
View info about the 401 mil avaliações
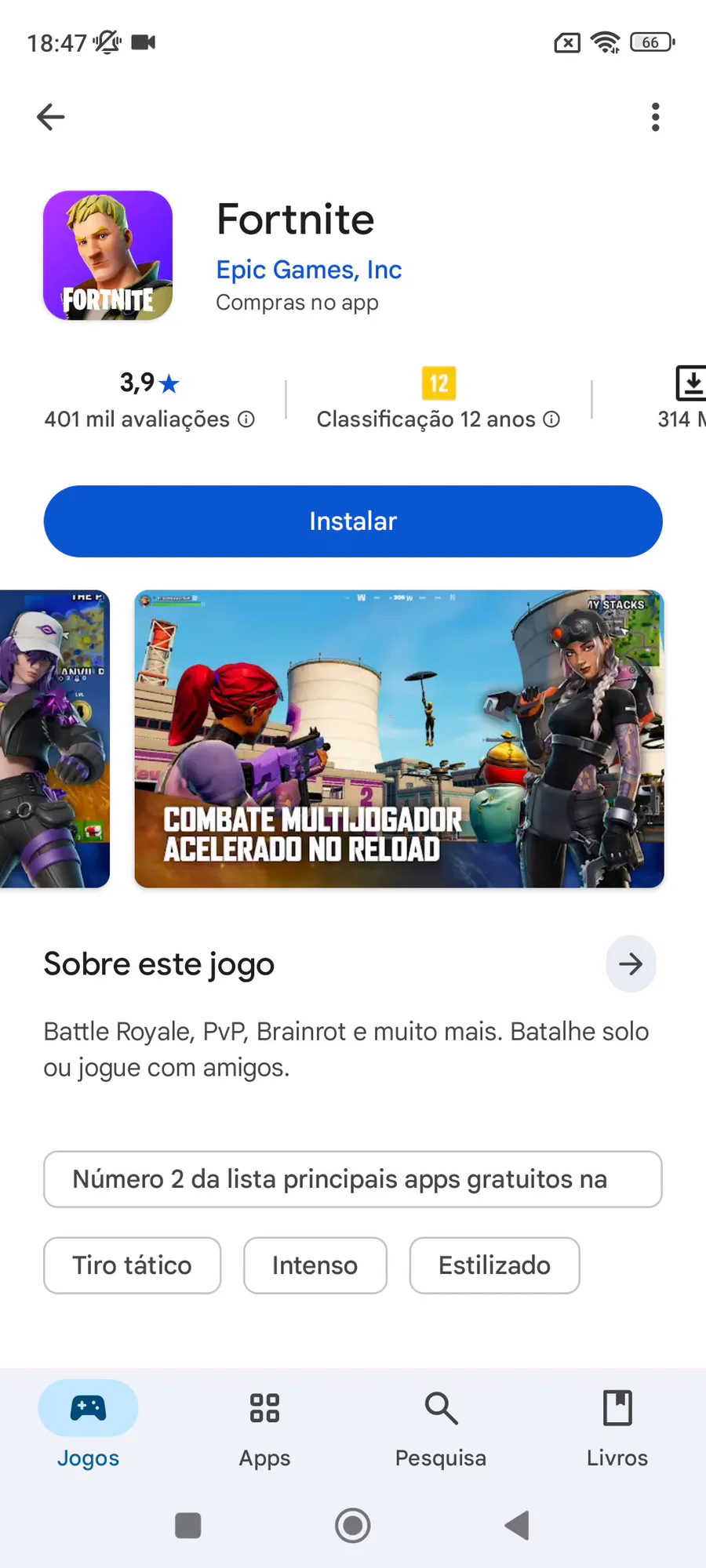246,419
